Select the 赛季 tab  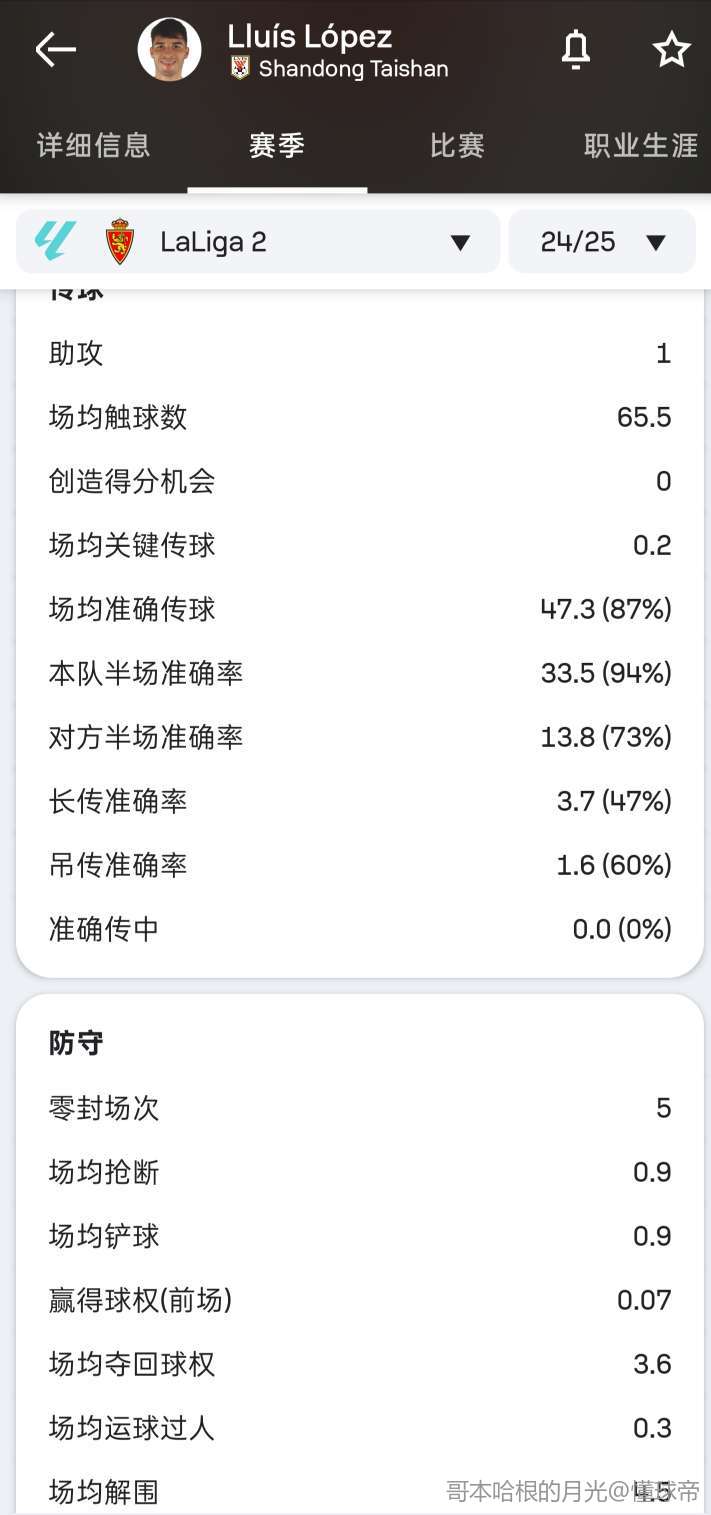coord(277,145)
